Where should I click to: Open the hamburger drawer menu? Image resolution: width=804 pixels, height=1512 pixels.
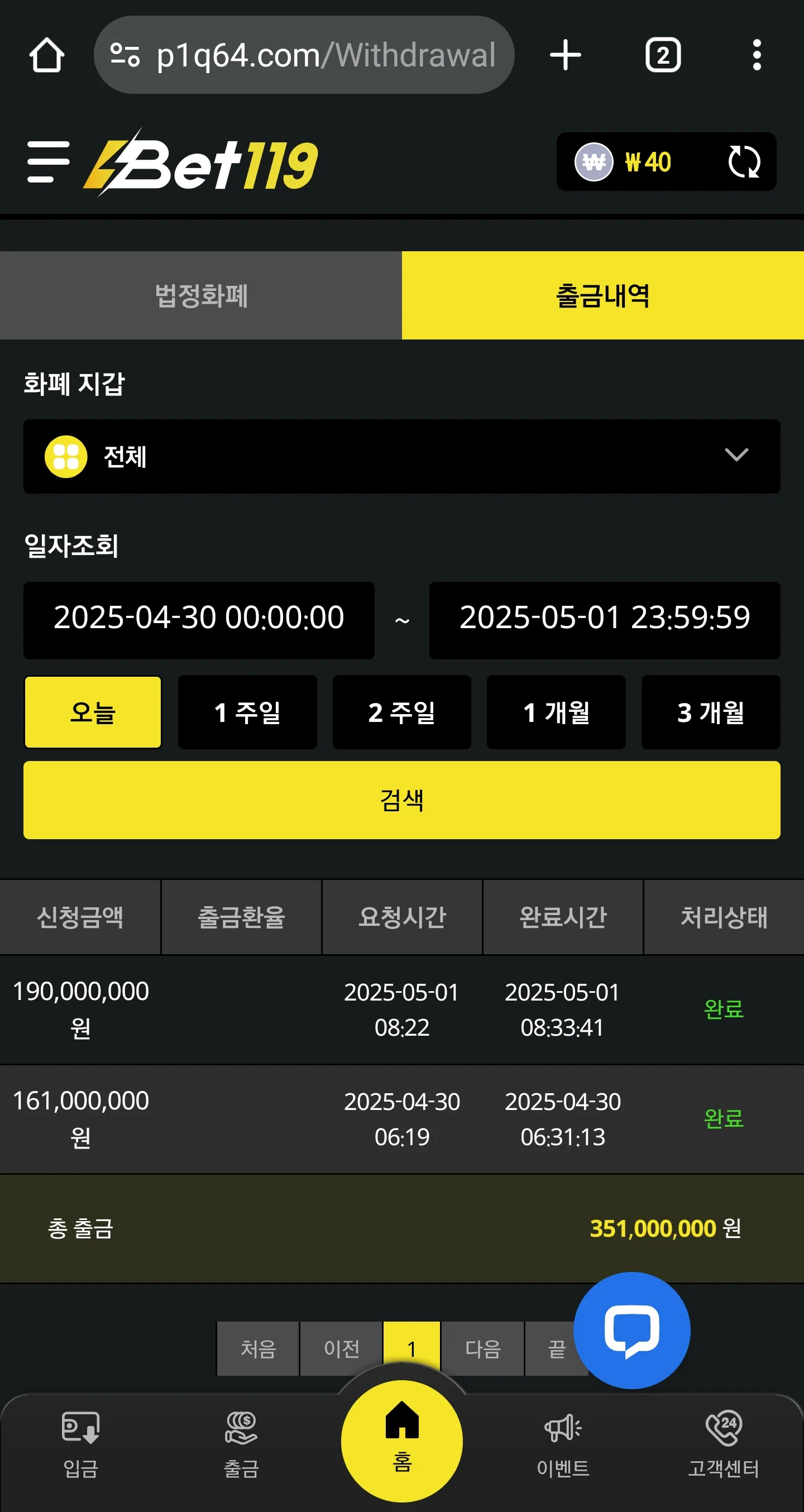(x=48, y=161)
